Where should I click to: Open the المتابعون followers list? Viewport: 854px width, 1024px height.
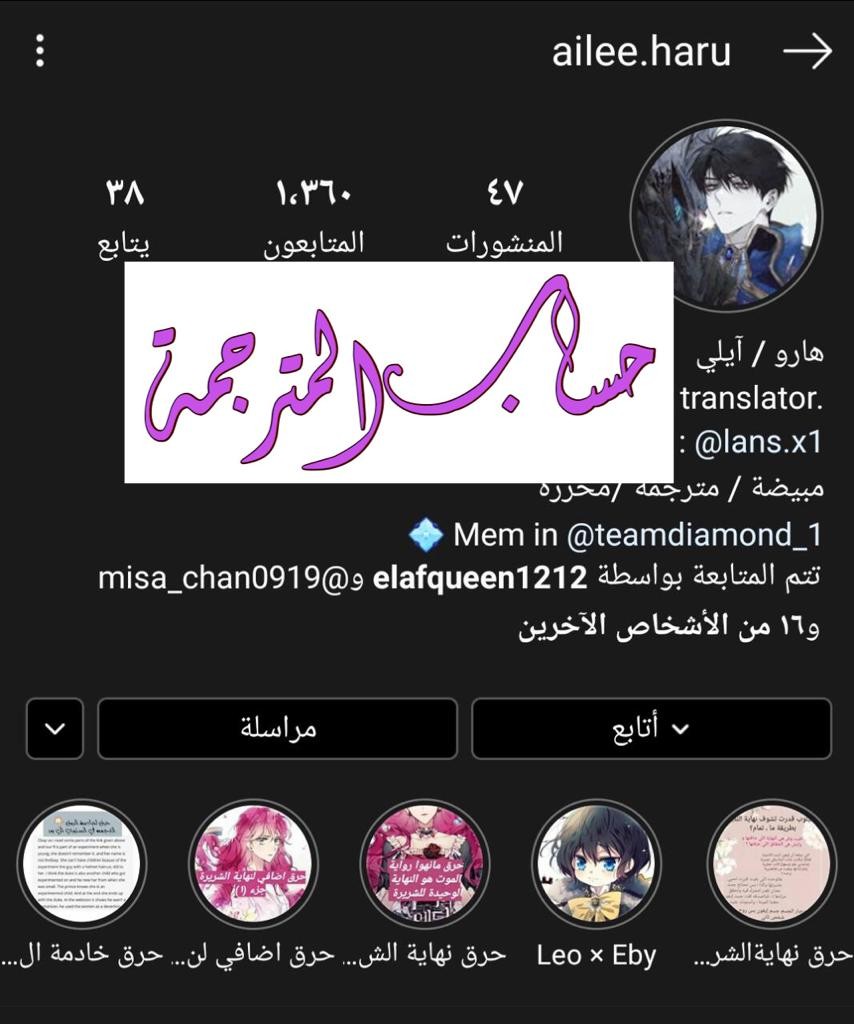[313, 214]
